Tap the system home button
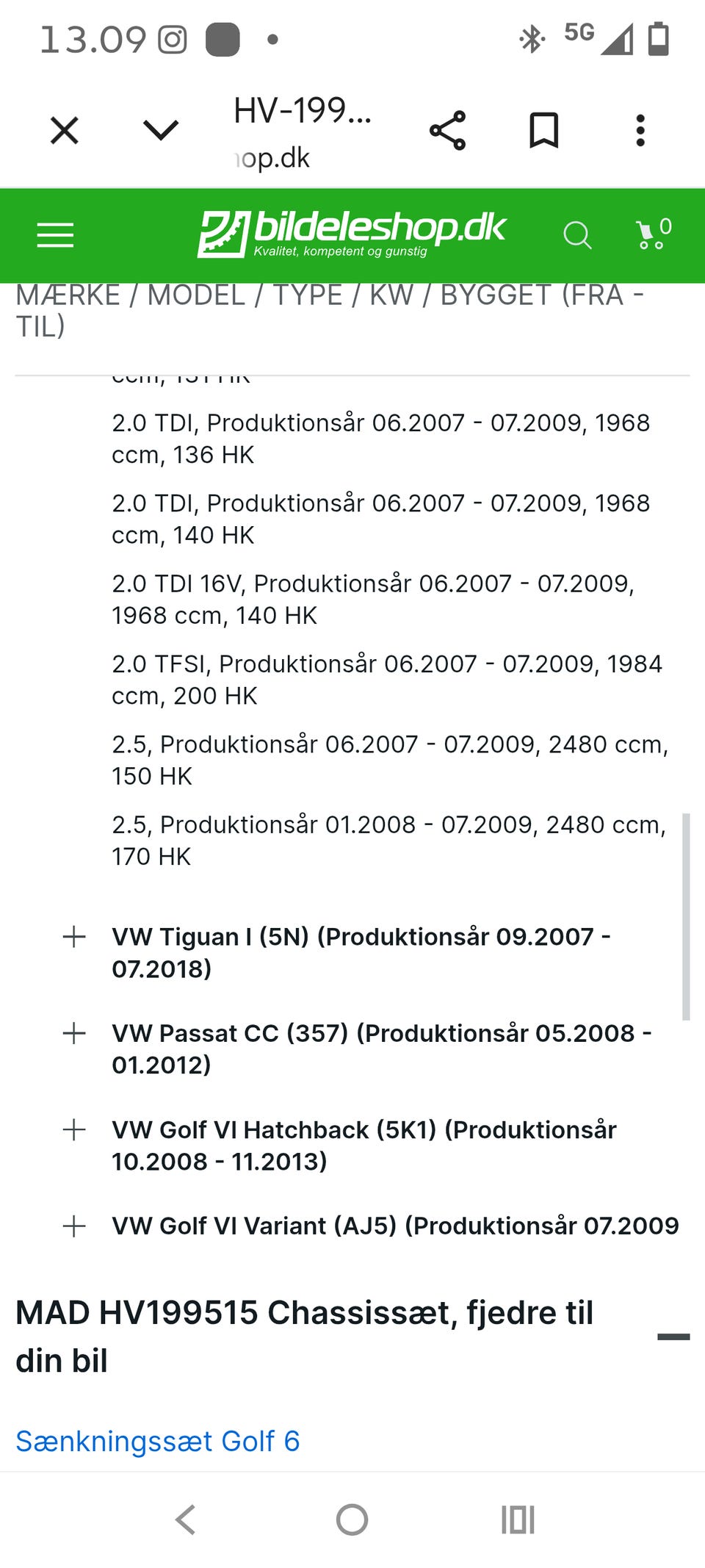Screen dimensions: 705x1568 pos(352,1520)
